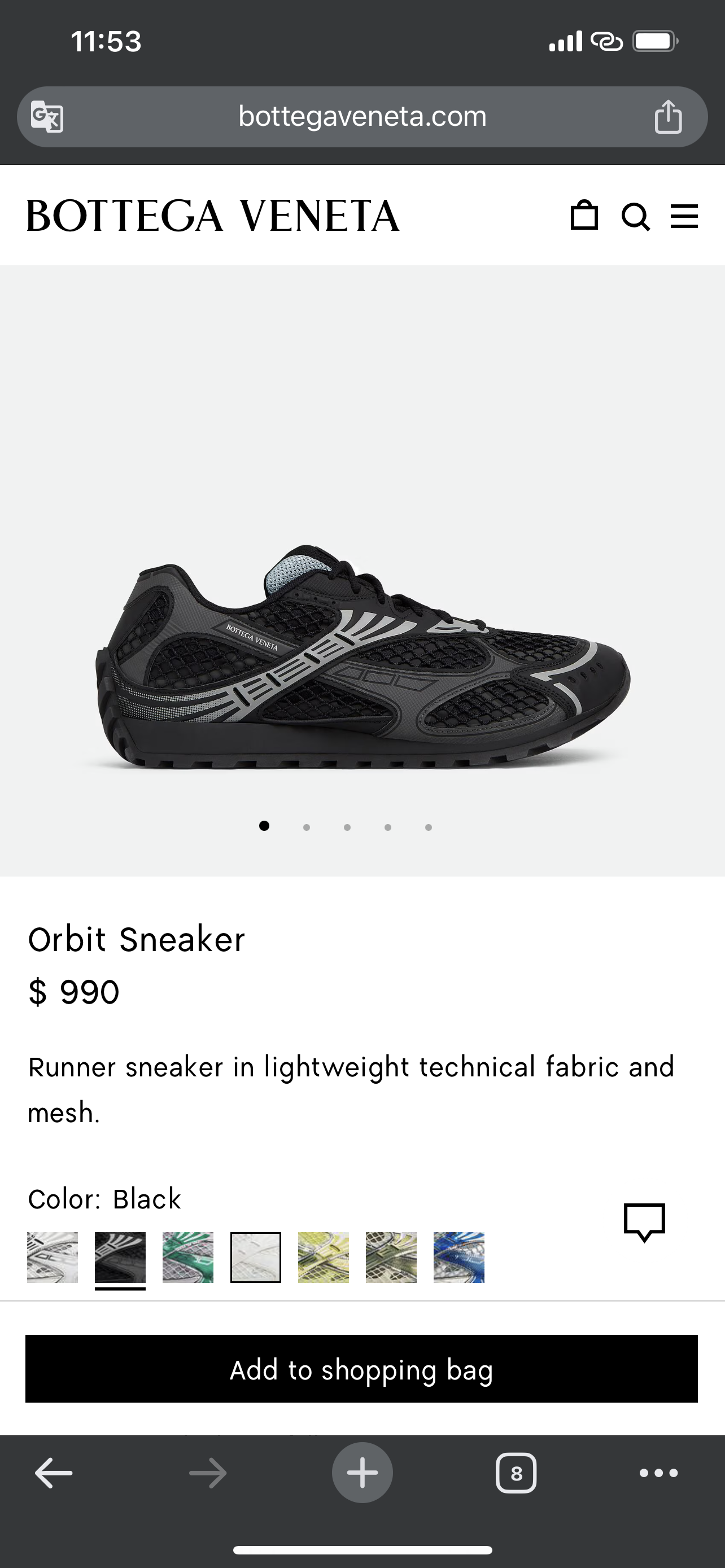
Task: Open the hamburger menu
Action: 684,217
